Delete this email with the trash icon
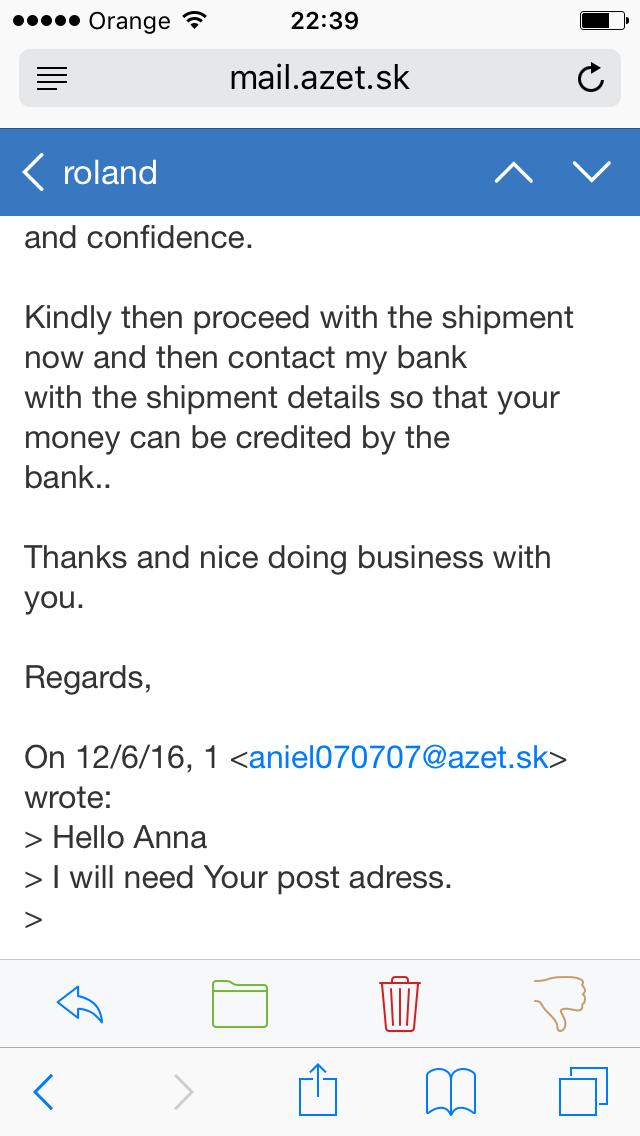Screen dimensions: 640x1136 pos(399,1003)
